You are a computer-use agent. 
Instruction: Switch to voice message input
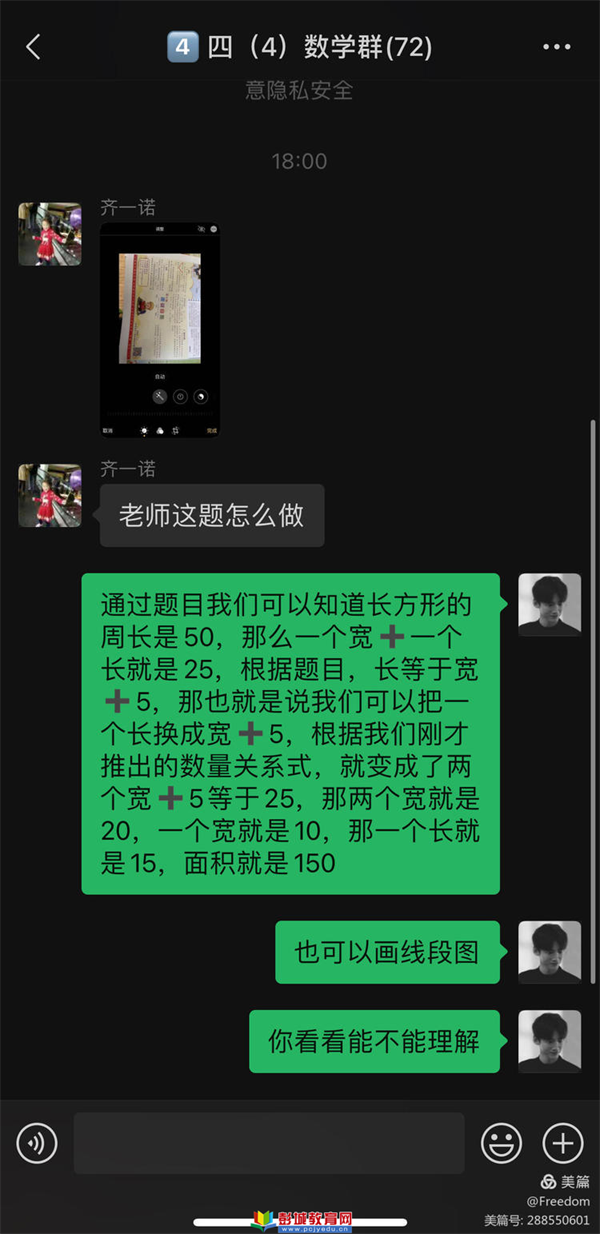coord(37,1142)
